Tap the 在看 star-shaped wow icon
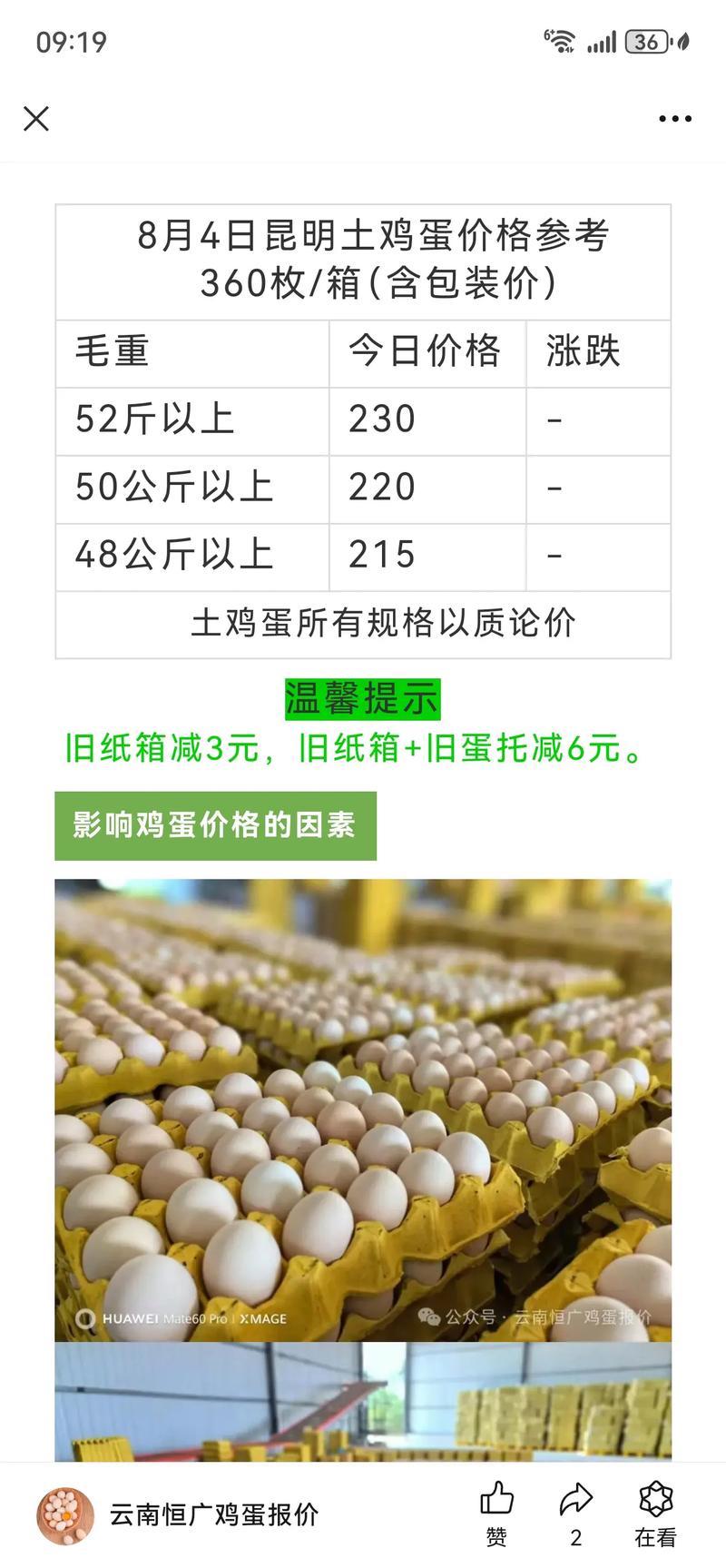726x1568 pixels. (657, 1498)
